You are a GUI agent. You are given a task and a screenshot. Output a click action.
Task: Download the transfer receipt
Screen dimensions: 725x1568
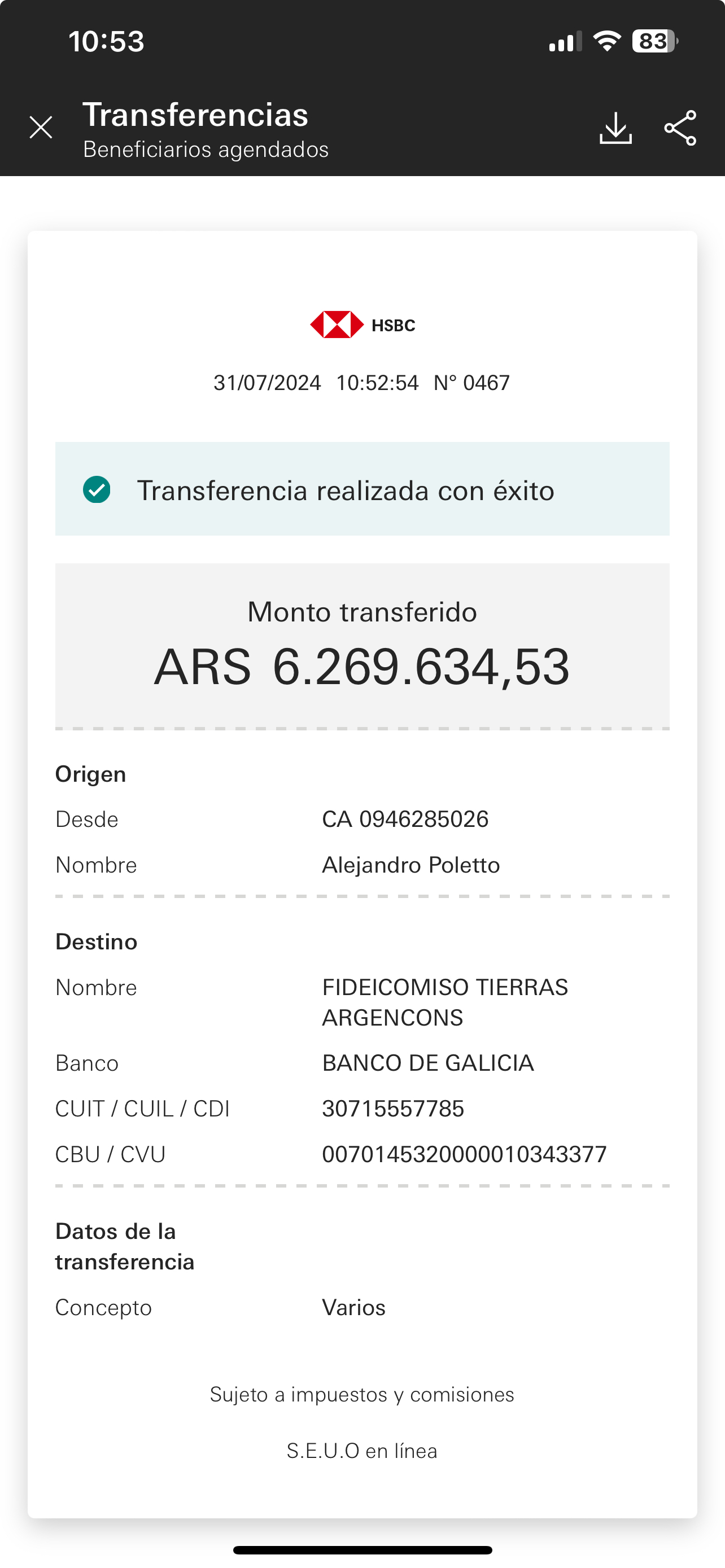point(615,128)
